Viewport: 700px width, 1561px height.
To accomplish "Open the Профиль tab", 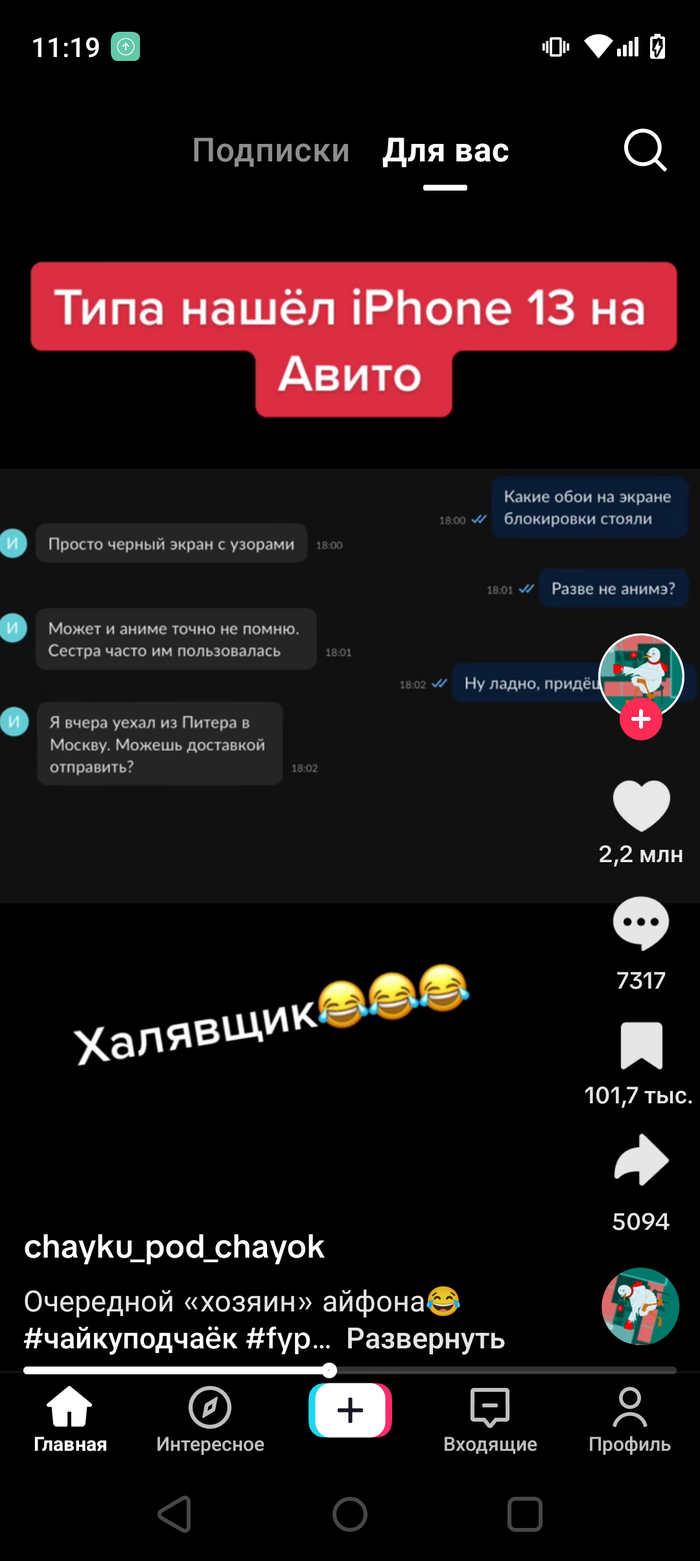I will point(629,1420).
